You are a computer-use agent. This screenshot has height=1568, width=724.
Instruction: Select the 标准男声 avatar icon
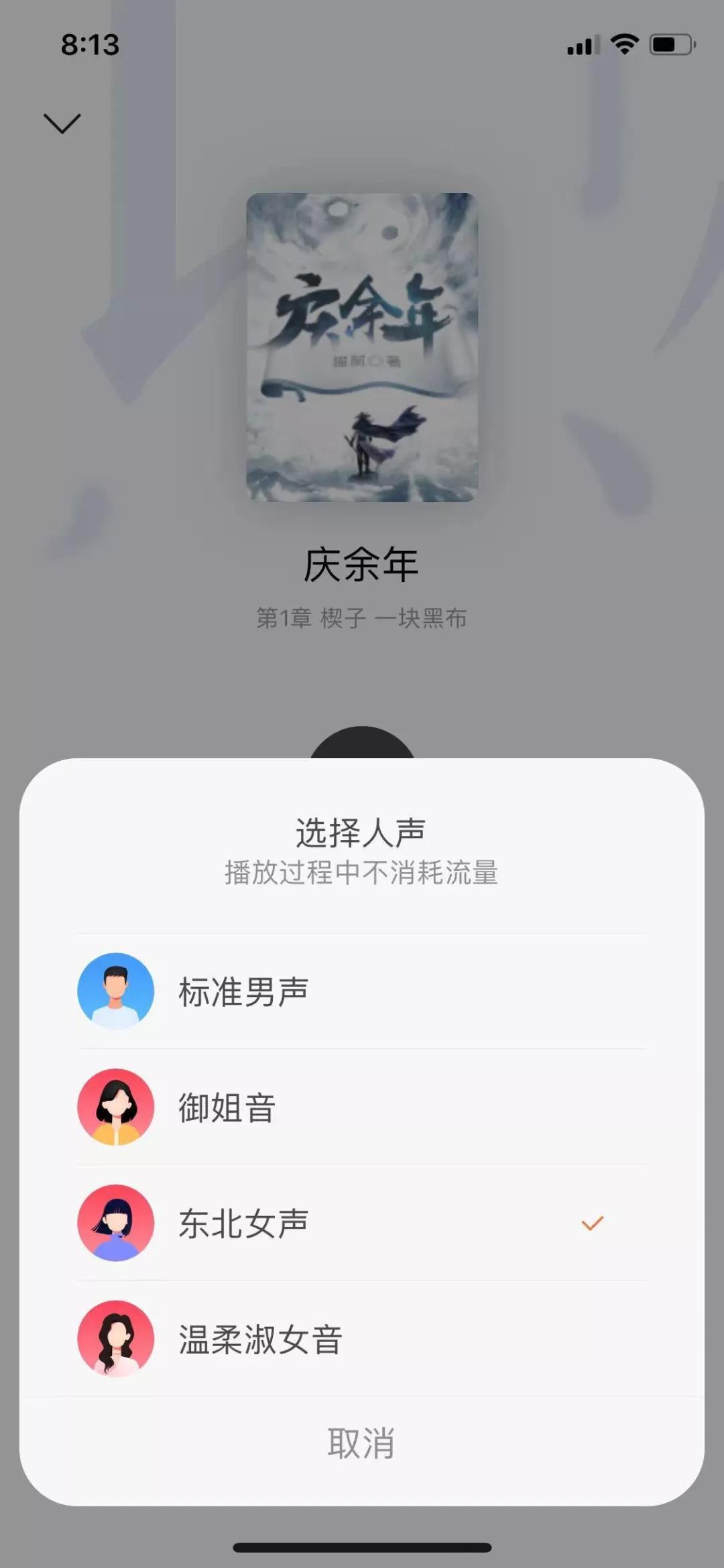[x=115, y=992]
